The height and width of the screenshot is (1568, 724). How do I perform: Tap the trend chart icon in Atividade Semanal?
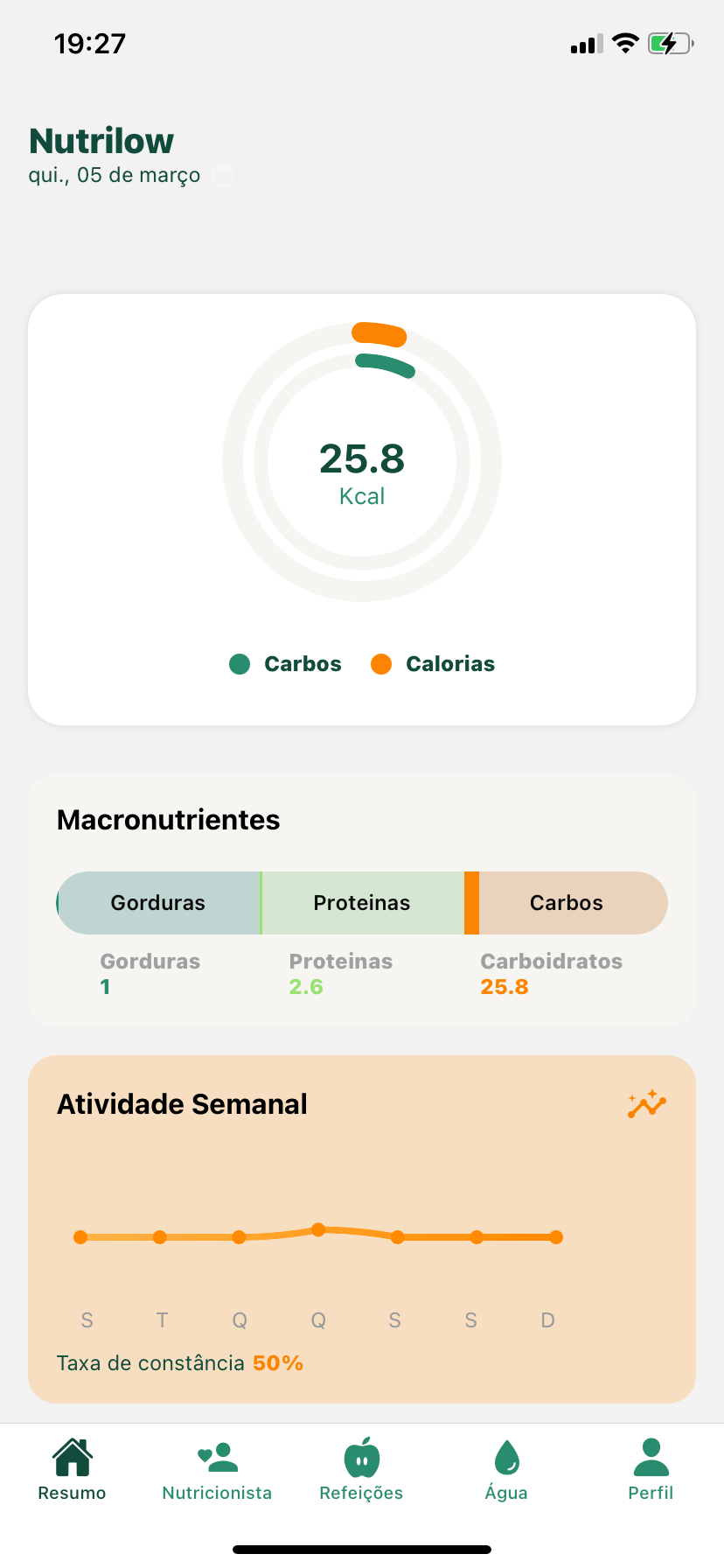pyautogui.click(x=645, y=1105)
